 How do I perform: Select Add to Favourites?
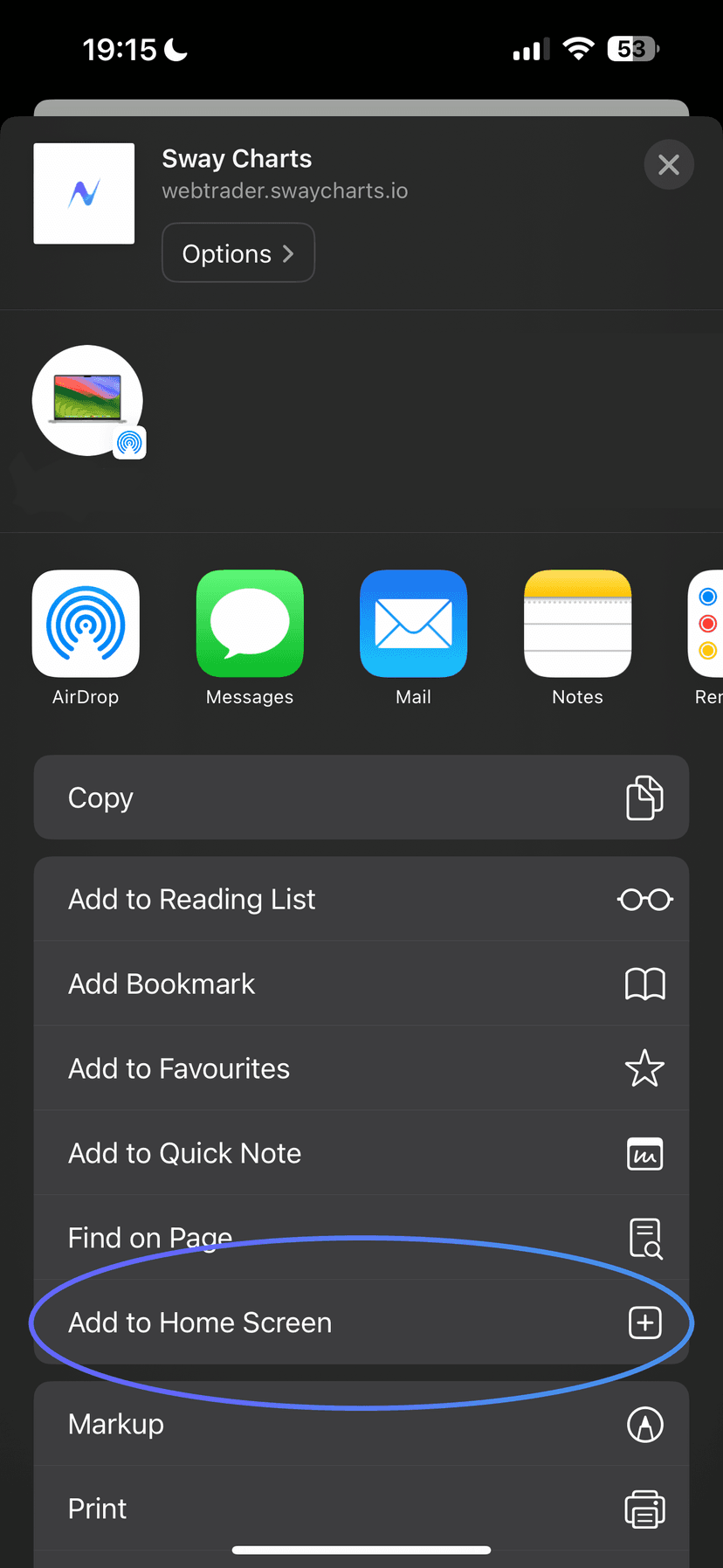[361, 1068]
